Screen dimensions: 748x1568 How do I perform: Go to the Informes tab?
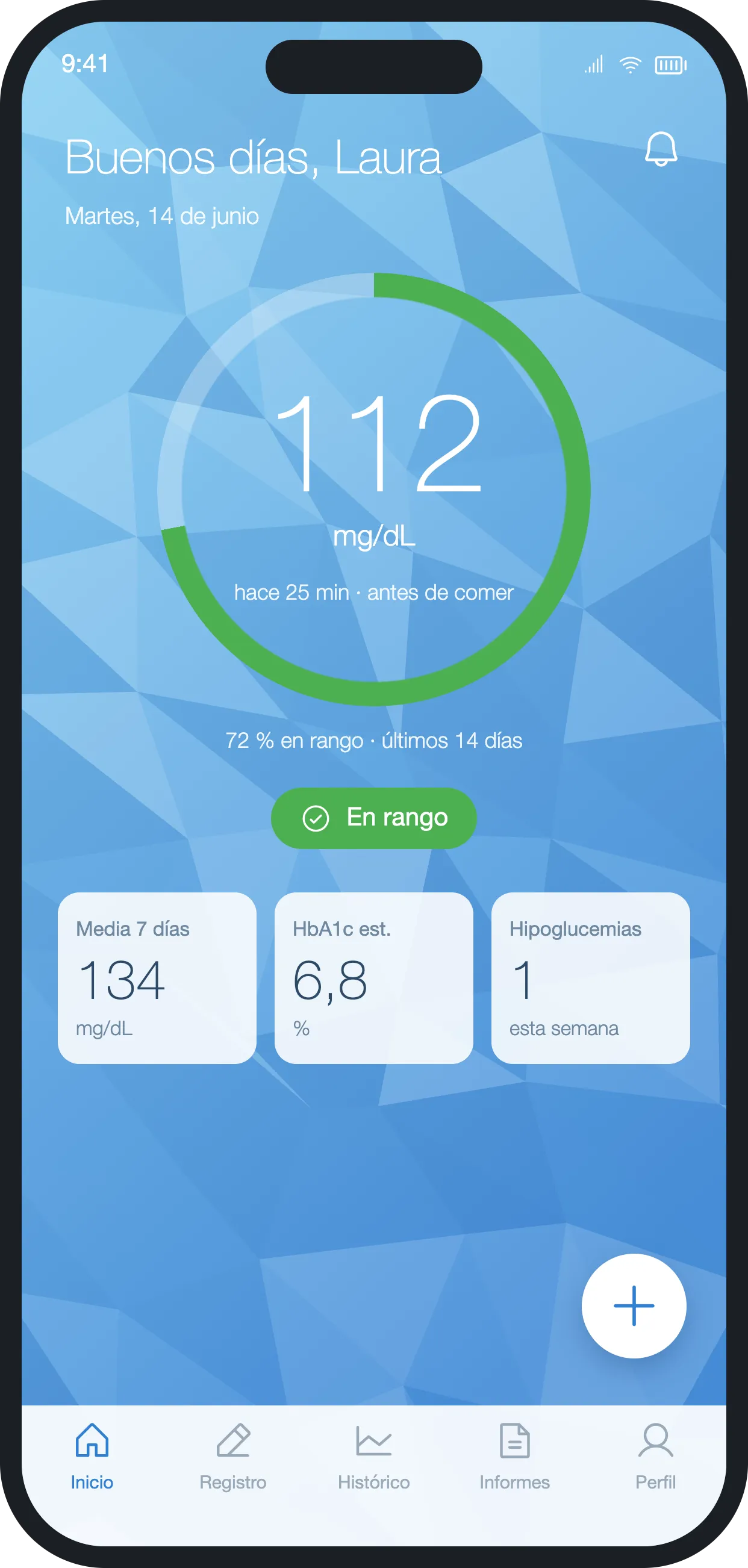pyautogui.click(x=514, y=1457)
